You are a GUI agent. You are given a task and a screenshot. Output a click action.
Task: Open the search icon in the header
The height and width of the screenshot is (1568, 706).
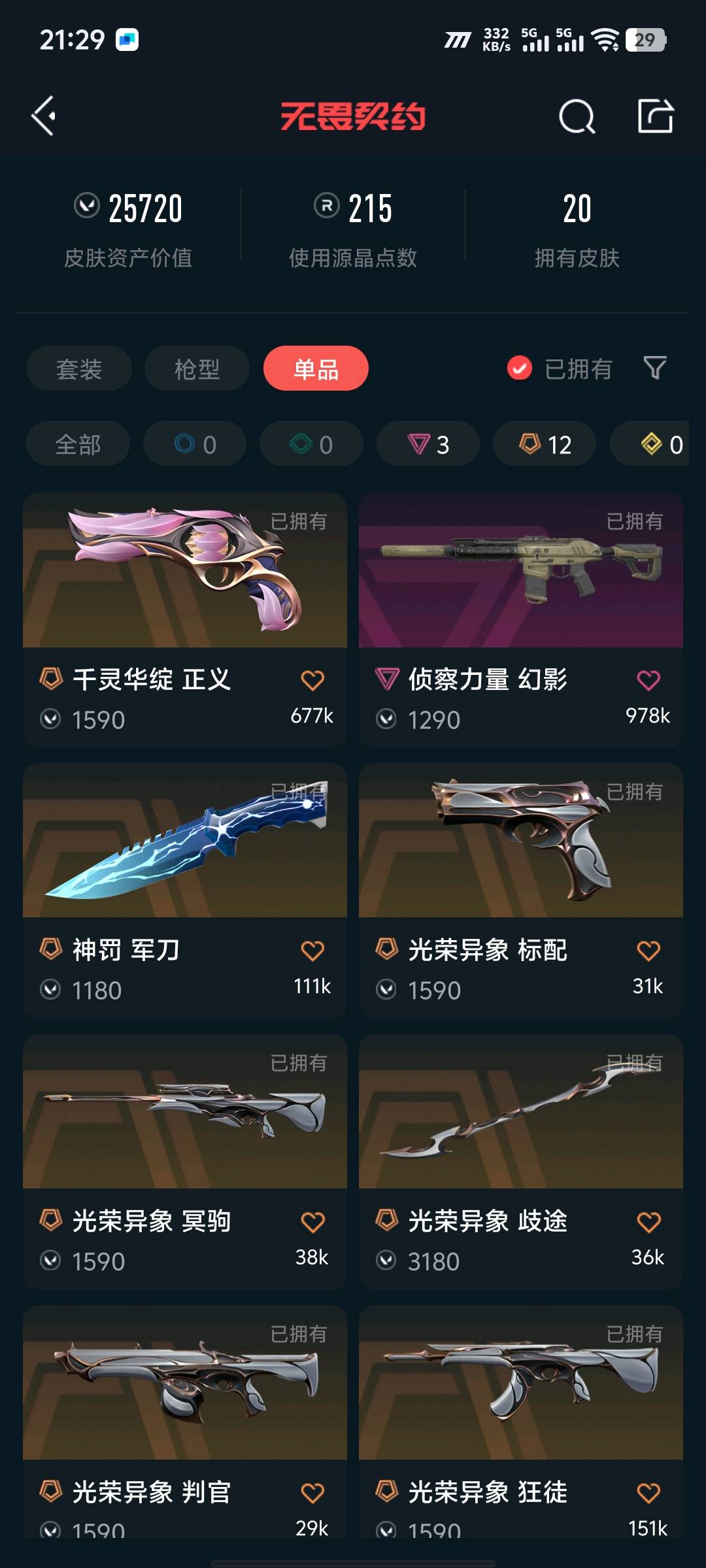pos(577,117)
